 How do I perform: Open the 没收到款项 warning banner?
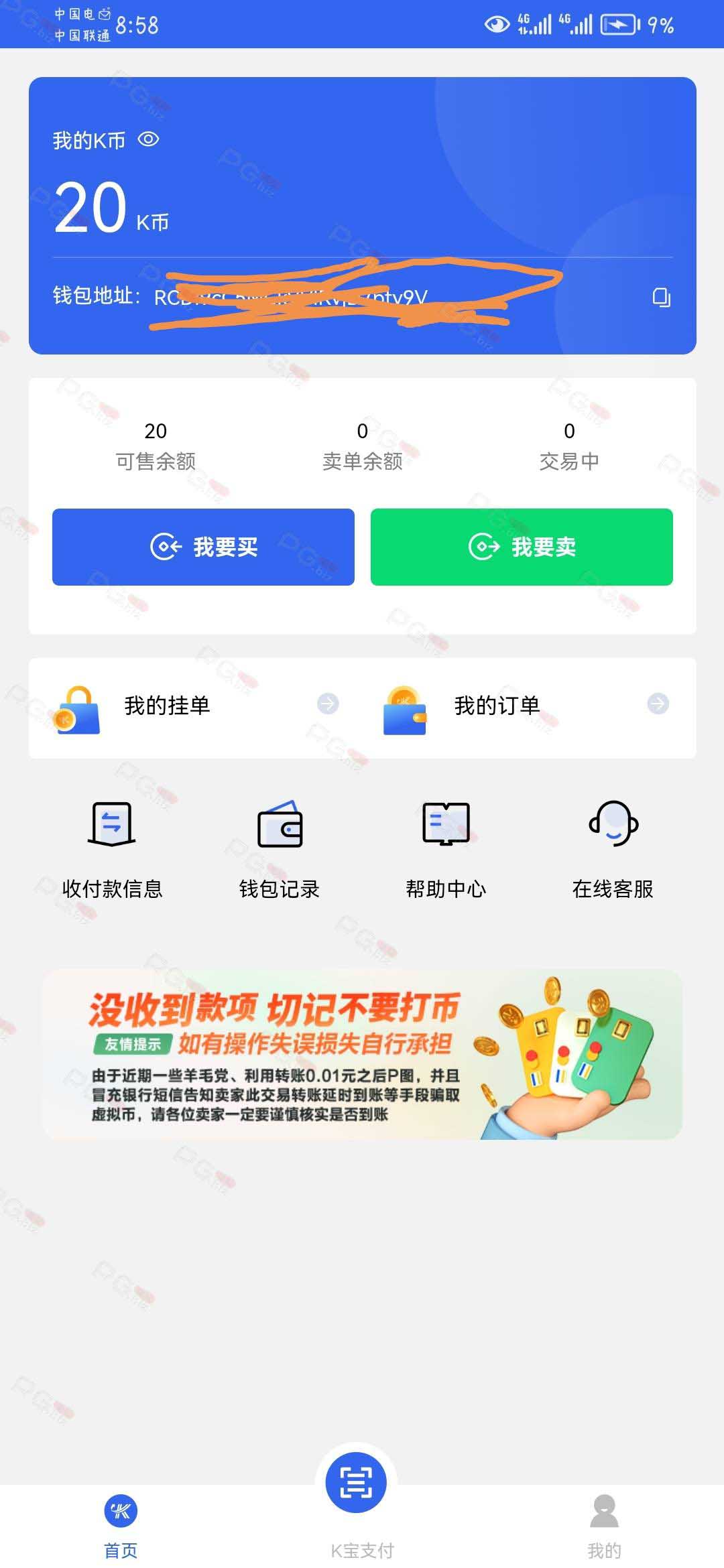pos(362,1055)
